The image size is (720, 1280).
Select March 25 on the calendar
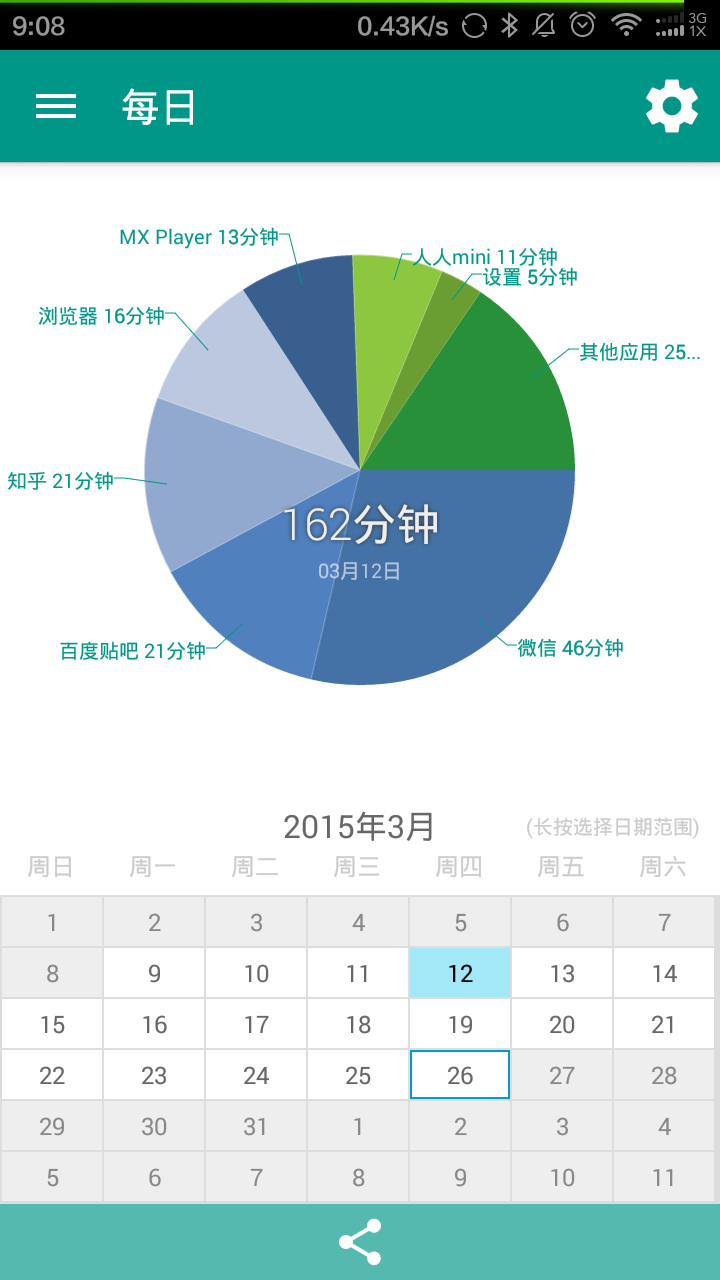click(358, 1076)
